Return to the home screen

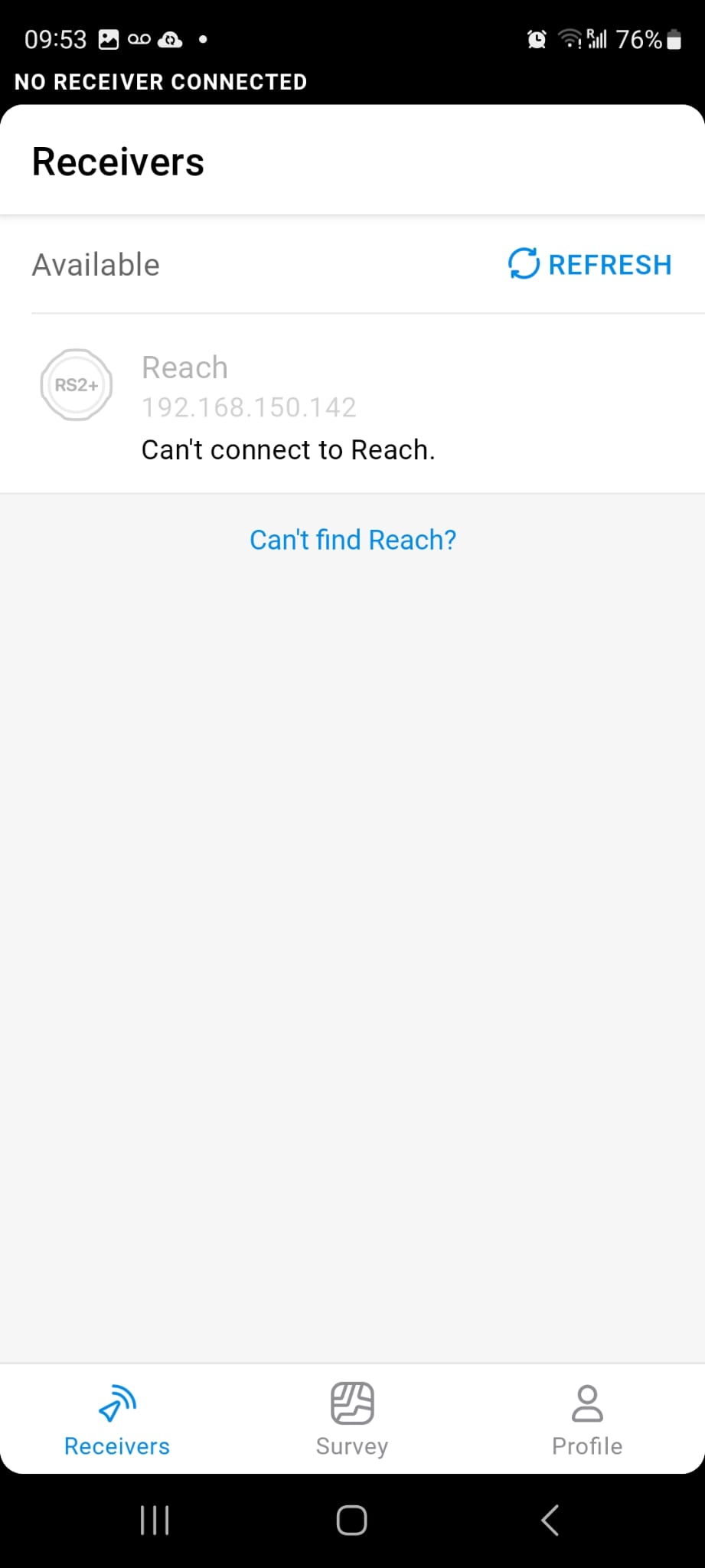click(x=351, y=1520)
